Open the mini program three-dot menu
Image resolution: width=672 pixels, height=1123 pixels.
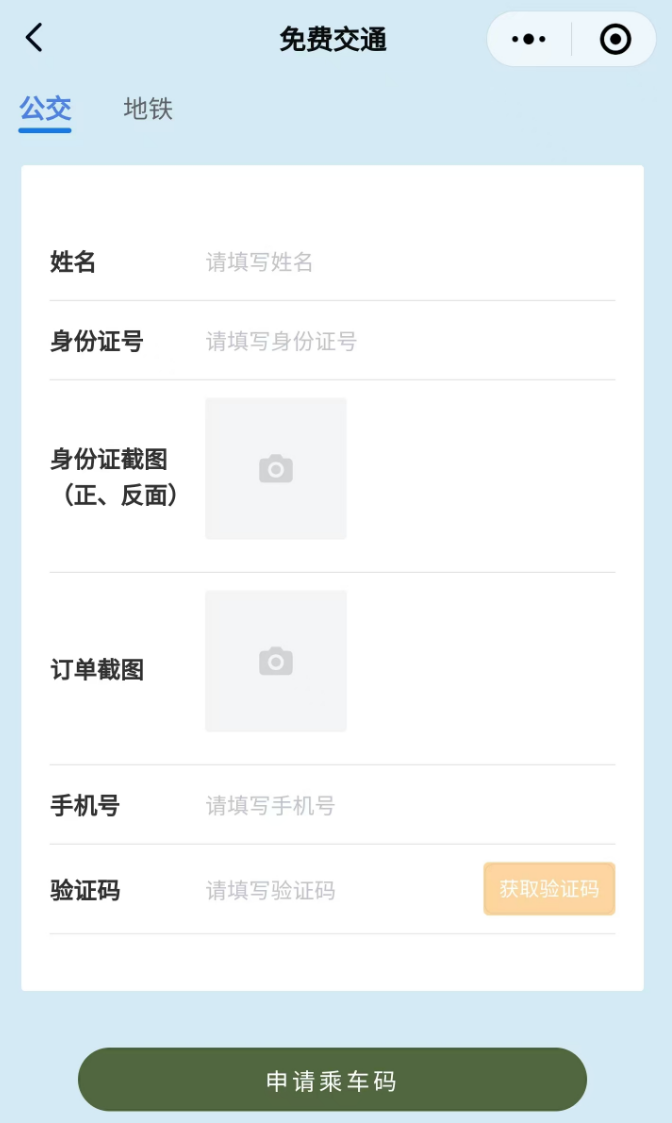pyautogui.click(x=528, y=39)
